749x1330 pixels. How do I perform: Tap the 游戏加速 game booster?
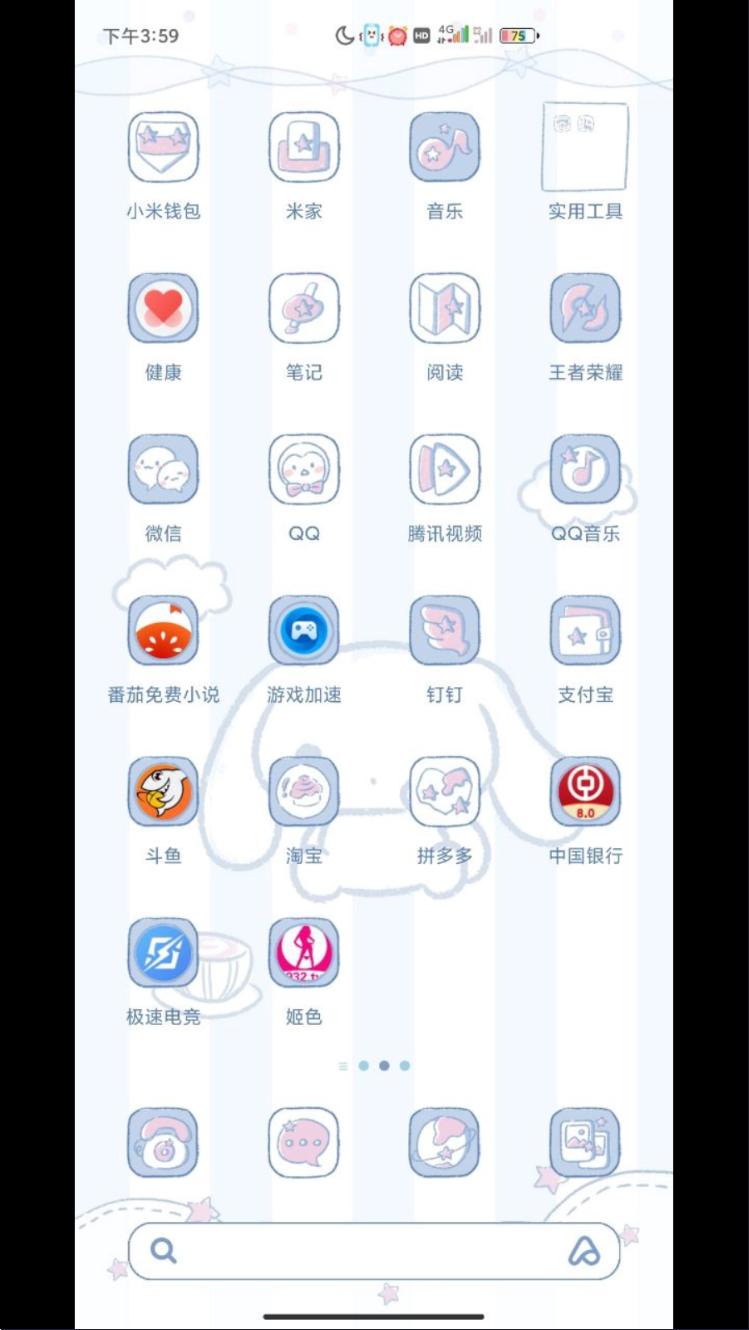pos(304,630)
